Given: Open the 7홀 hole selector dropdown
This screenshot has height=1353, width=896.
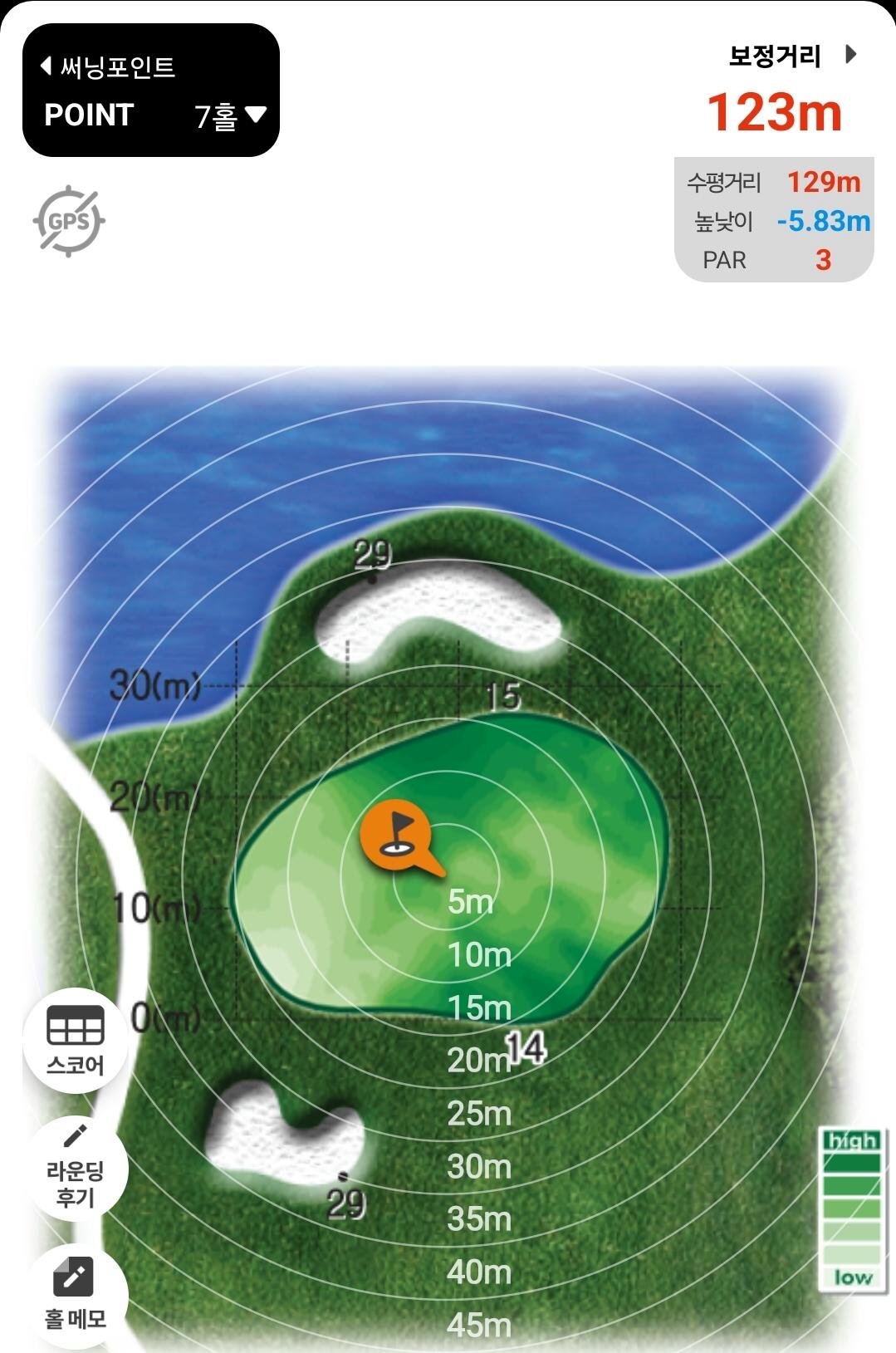Looking at the screenshot, I should point(230,115).
